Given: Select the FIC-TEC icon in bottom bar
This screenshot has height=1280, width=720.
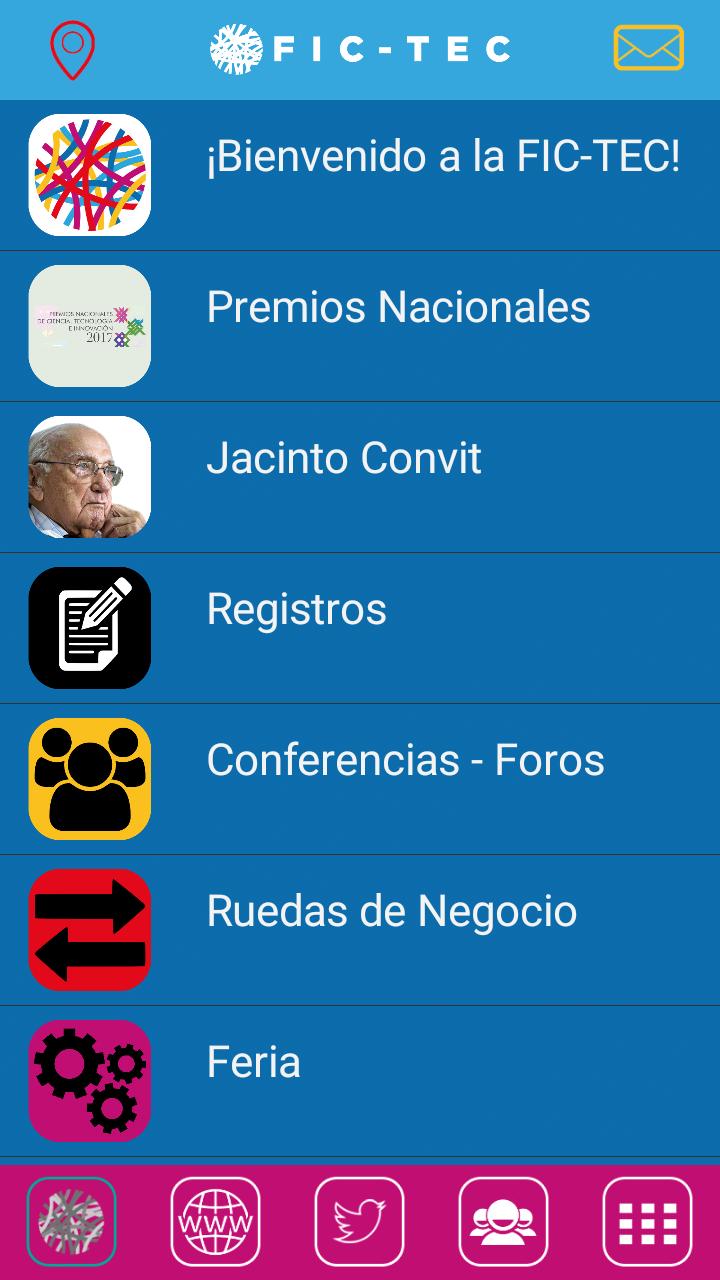Looking at the screenshot, I should click(x=71, y=1222).
